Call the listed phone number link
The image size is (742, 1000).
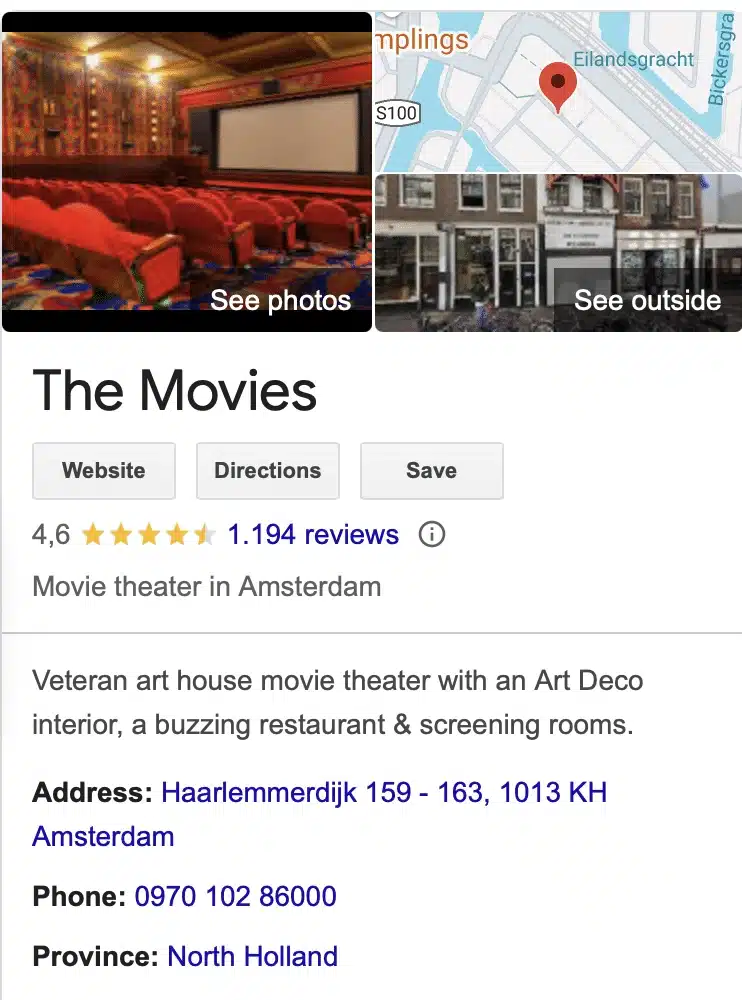click(235, 896)
